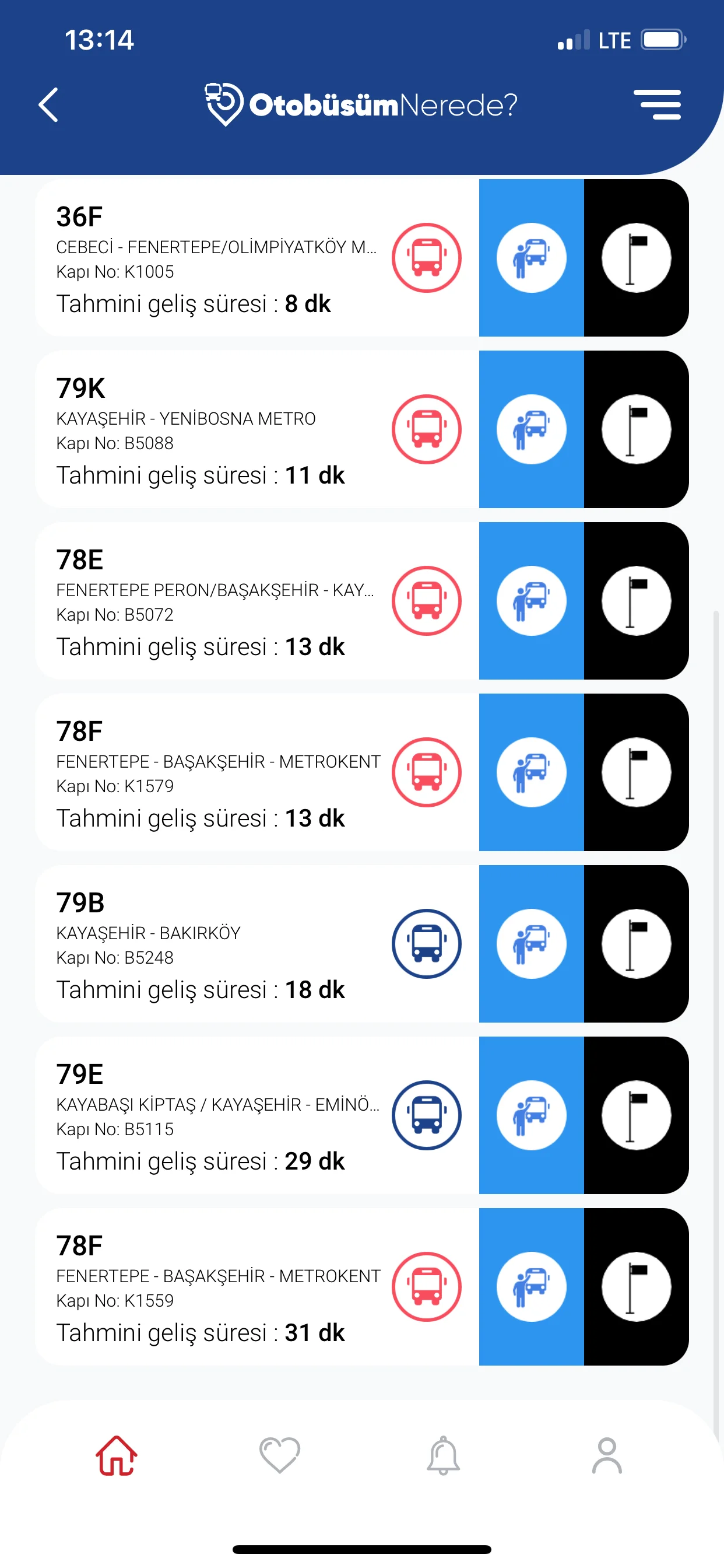Tap the passenger icon for 78F K1559
The height and width of the screenshot is (1568, 724).
coord(531,1287)
